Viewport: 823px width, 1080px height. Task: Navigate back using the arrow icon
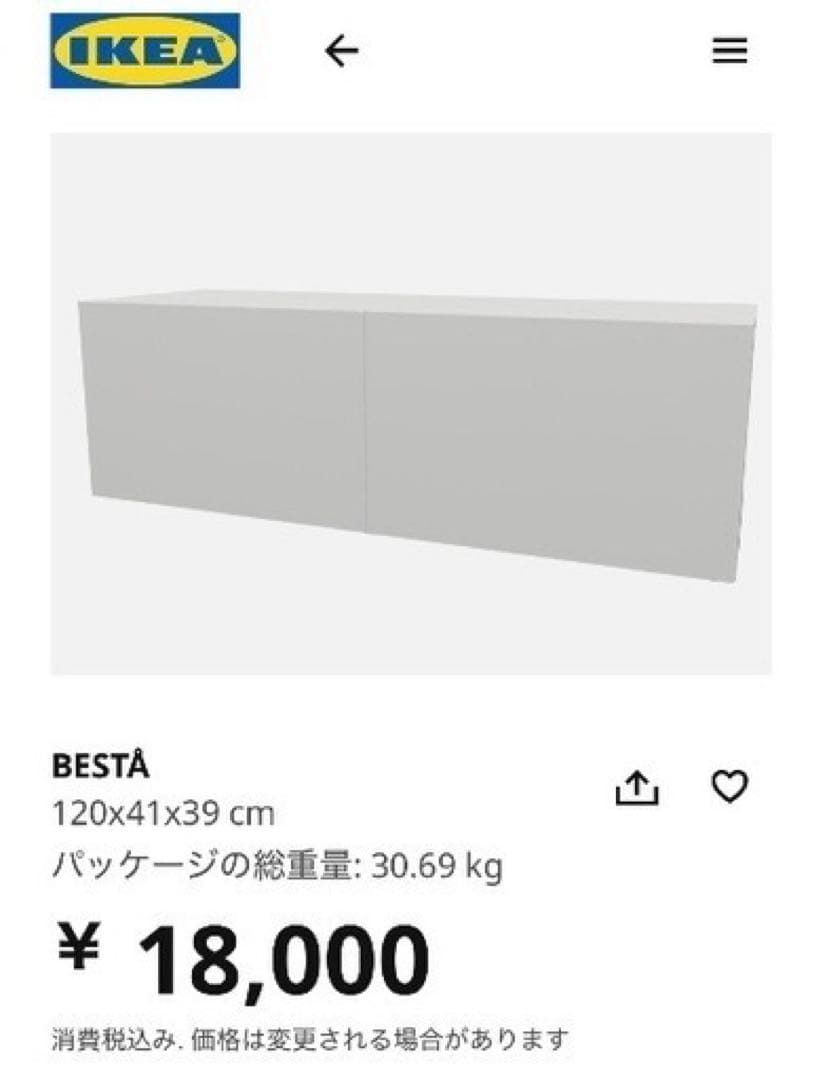[x=341, y=50]
